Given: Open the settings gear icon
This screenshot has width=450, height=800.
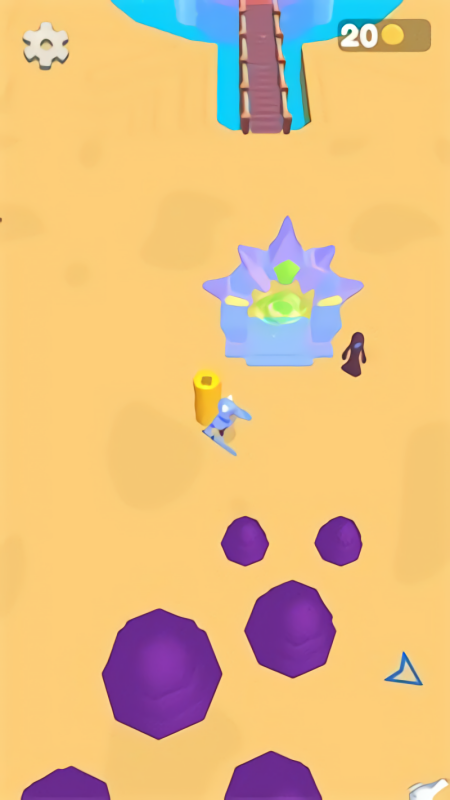Looking at the screenshot, I should click(x=46, y=45).
